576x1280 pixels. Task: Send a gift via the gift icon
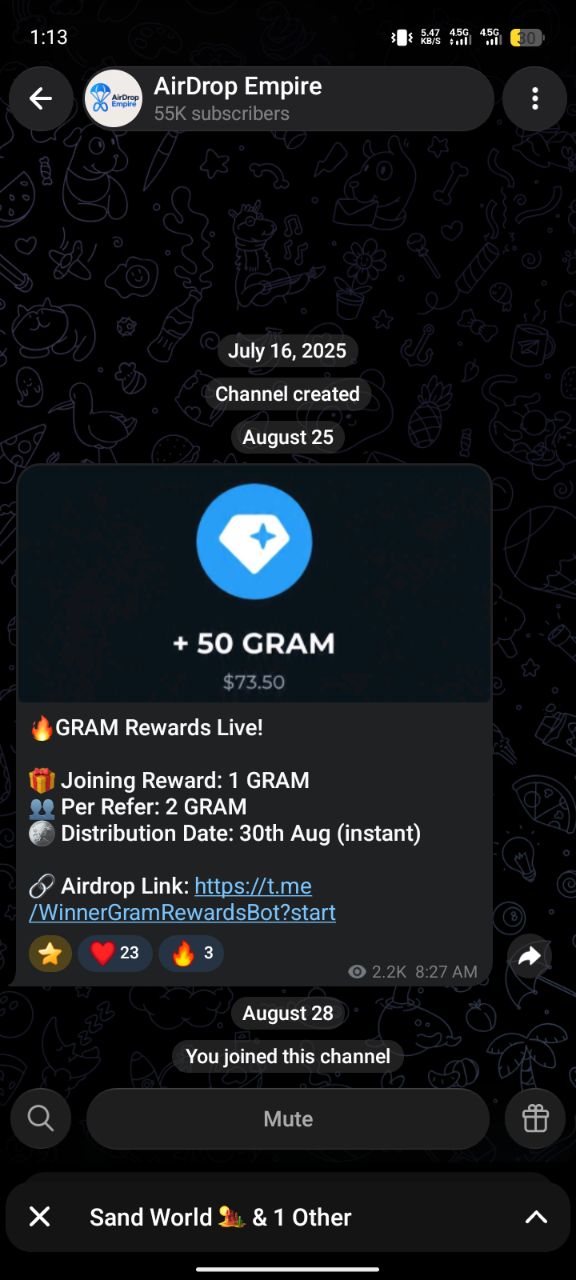pos(535,1118)
